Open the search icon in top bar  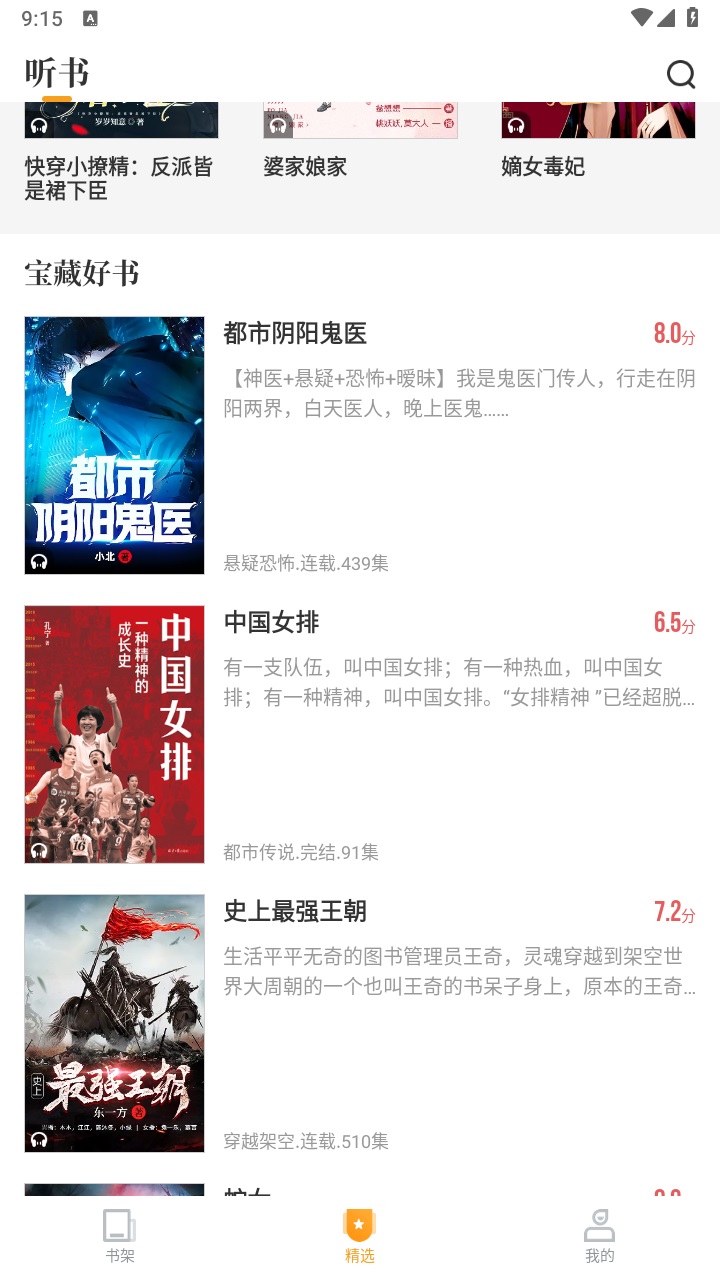point(680,74)
